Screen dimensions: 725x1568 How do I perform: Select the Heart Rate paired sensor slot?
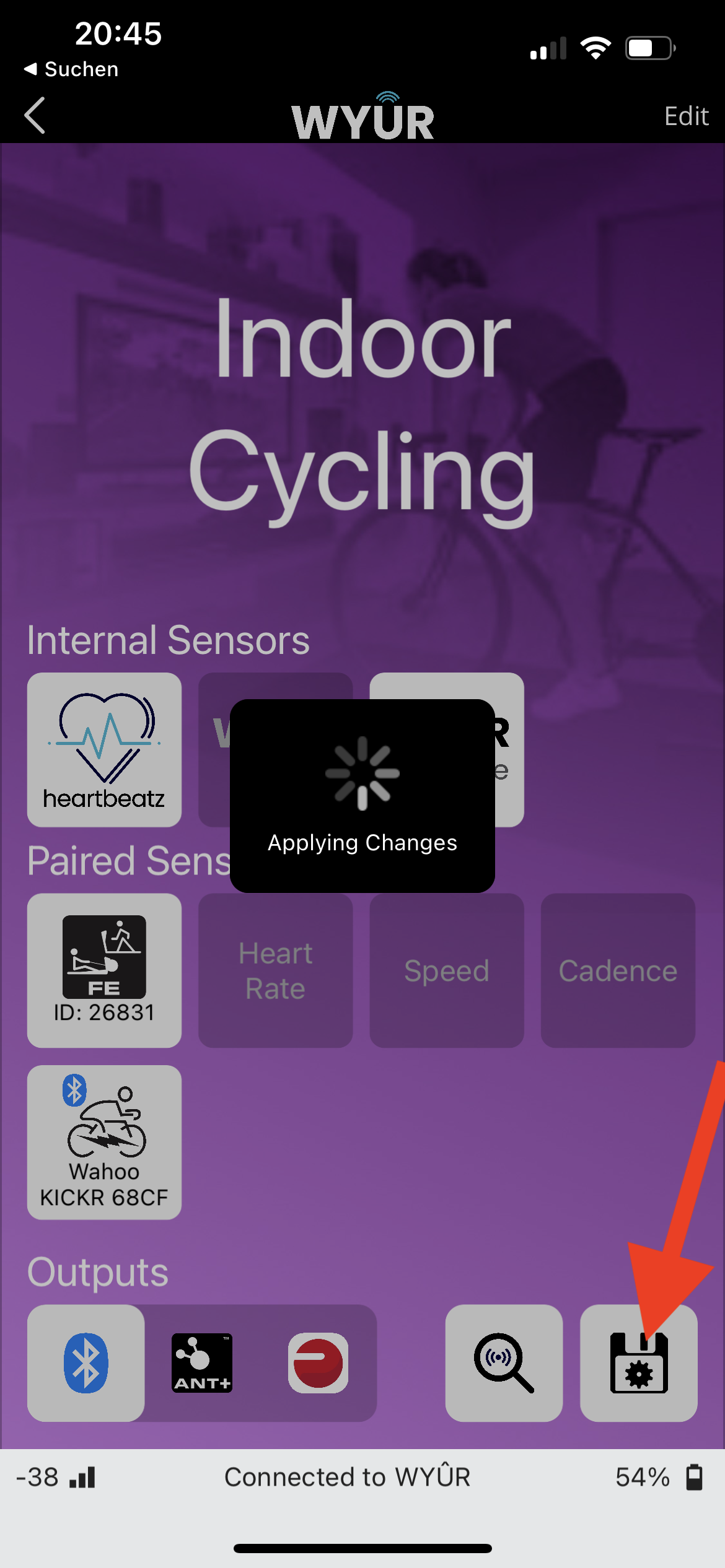point(275,970)
